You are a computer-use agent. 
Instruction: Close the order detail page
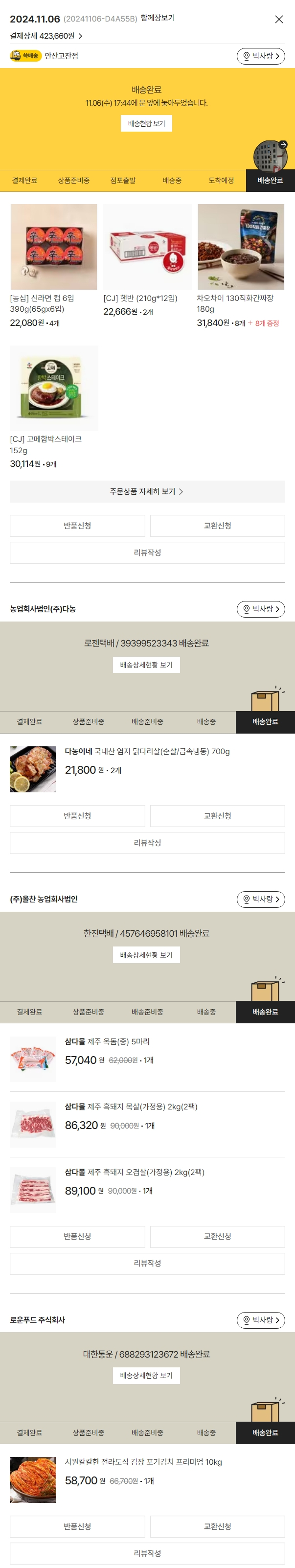(278, 20)
